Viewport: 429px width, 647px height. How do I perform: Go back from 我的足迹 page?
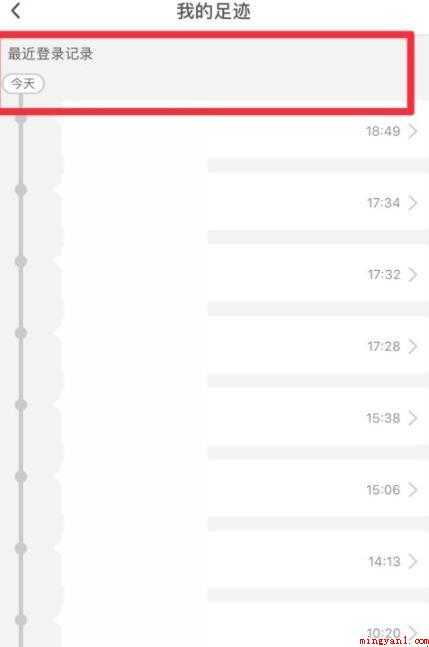click(x=16, y=11)
